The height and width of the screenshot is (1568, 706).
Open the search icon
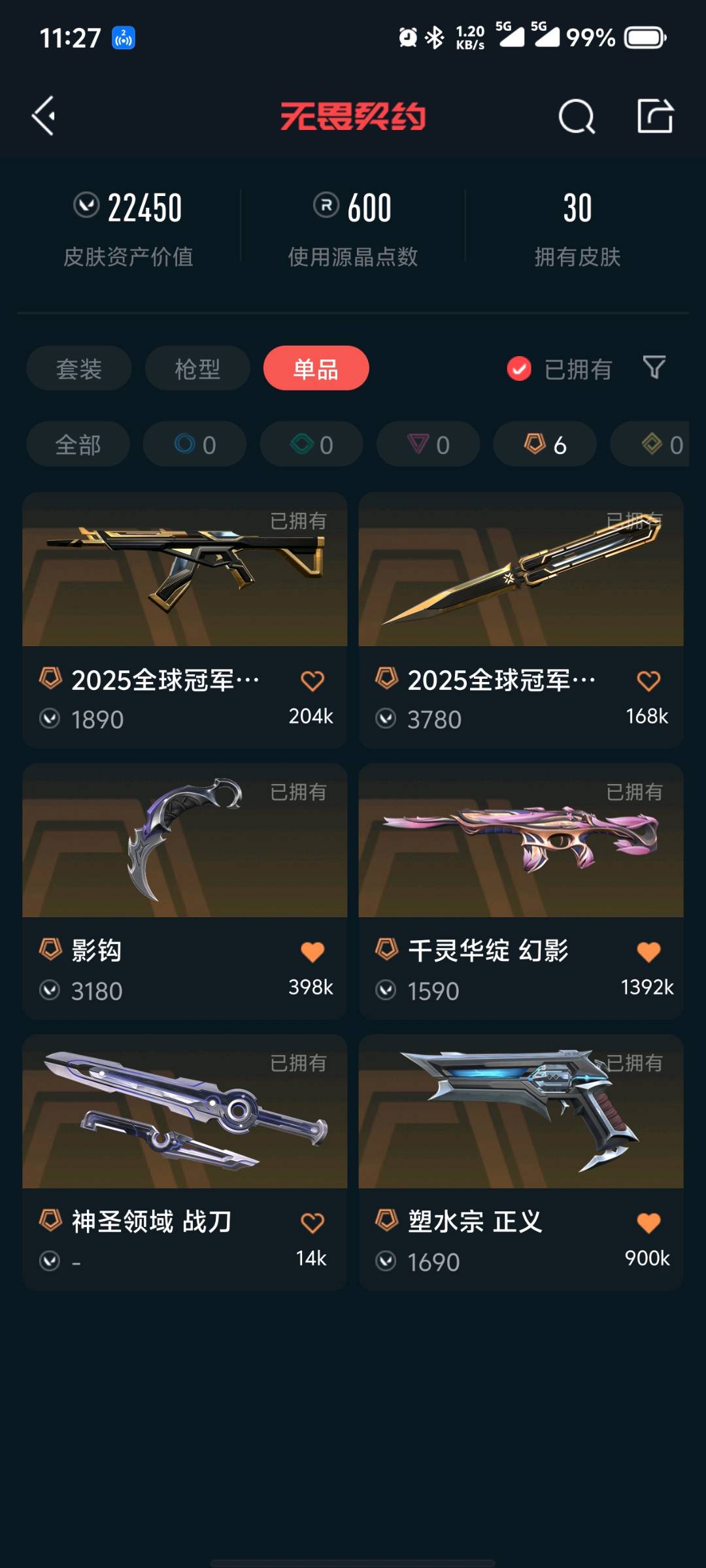[x=577, y=116]
